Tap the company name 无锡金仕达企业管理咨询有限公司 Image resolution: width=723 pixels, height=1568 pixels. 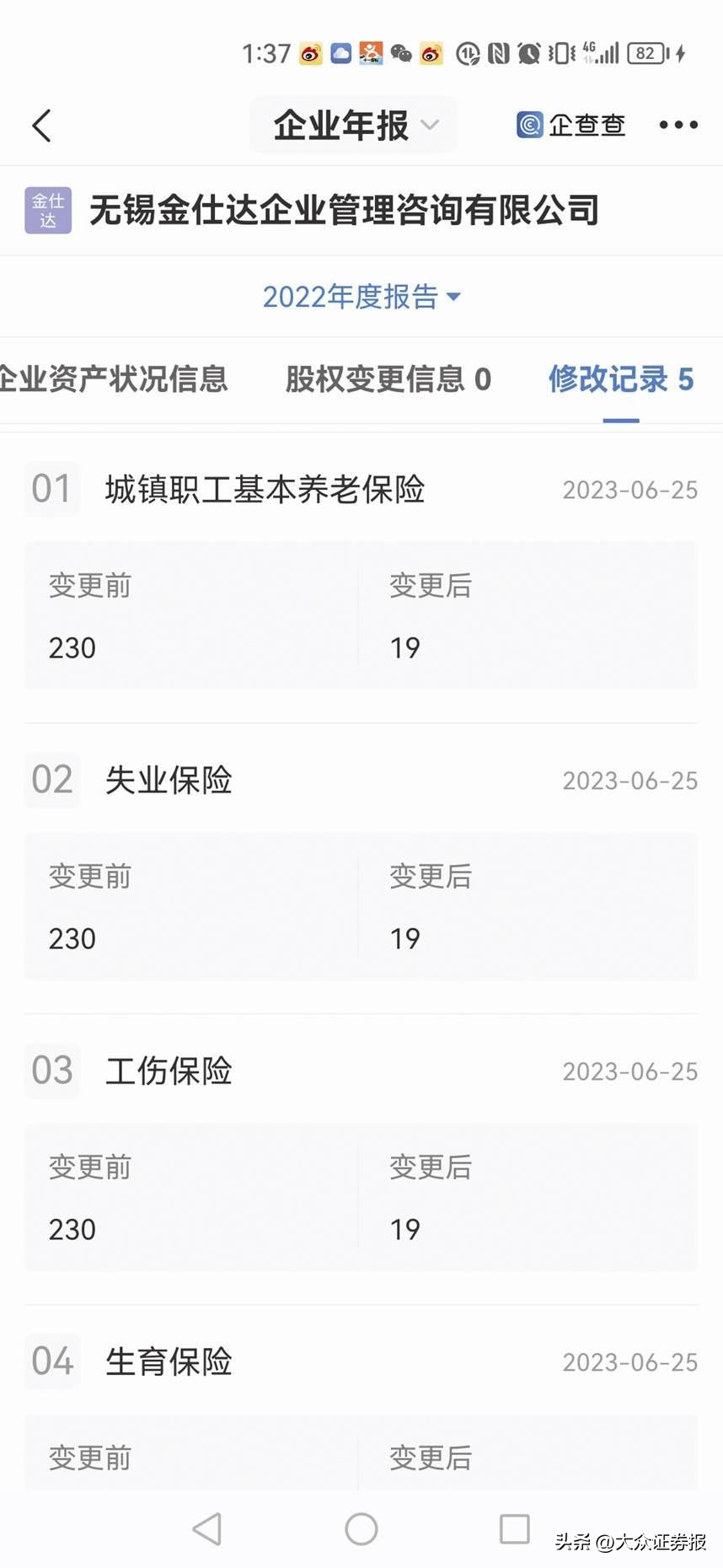point(345,211)
